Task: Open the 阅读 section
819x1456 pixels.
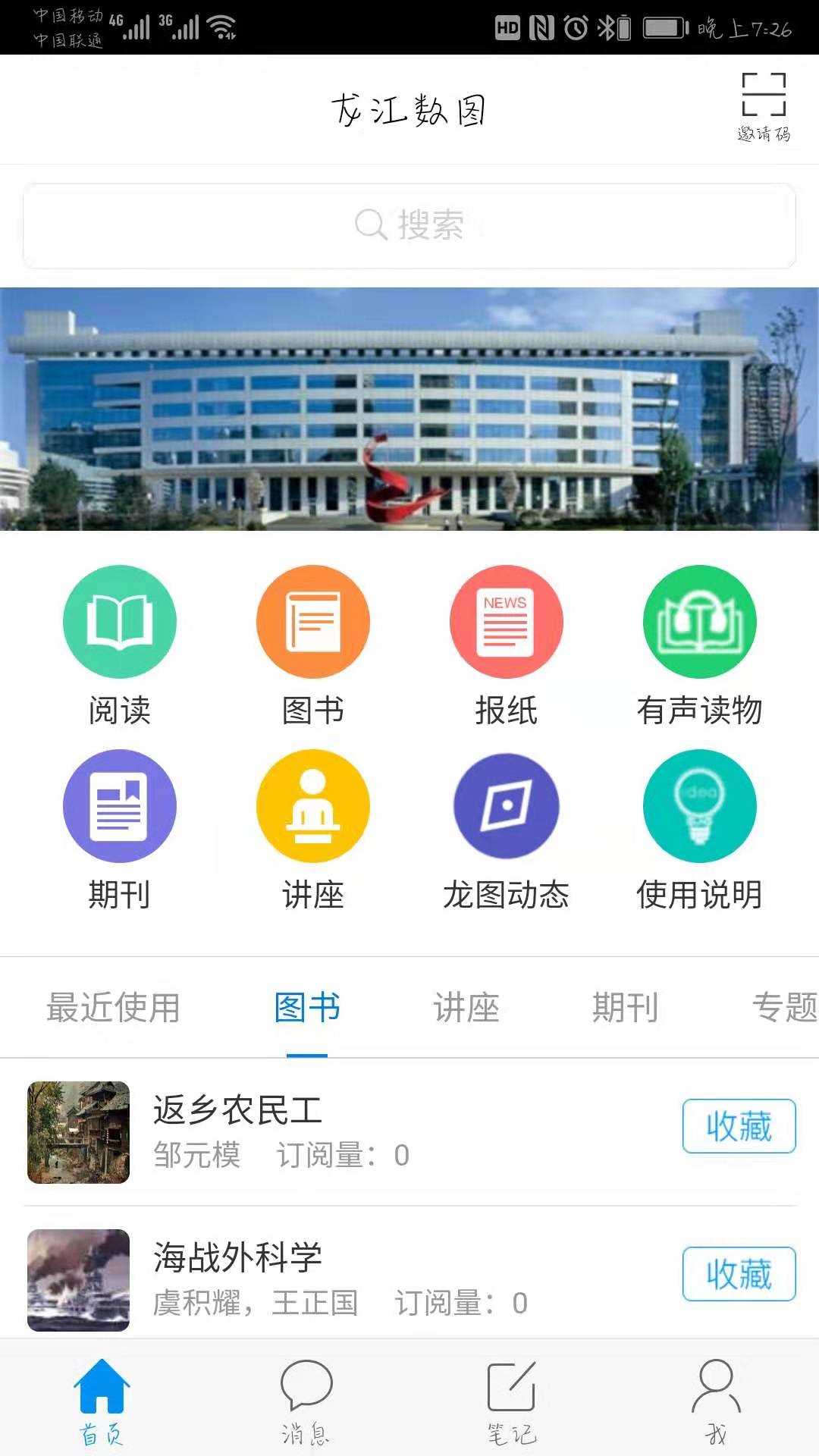Action: [x=120, y=645]
